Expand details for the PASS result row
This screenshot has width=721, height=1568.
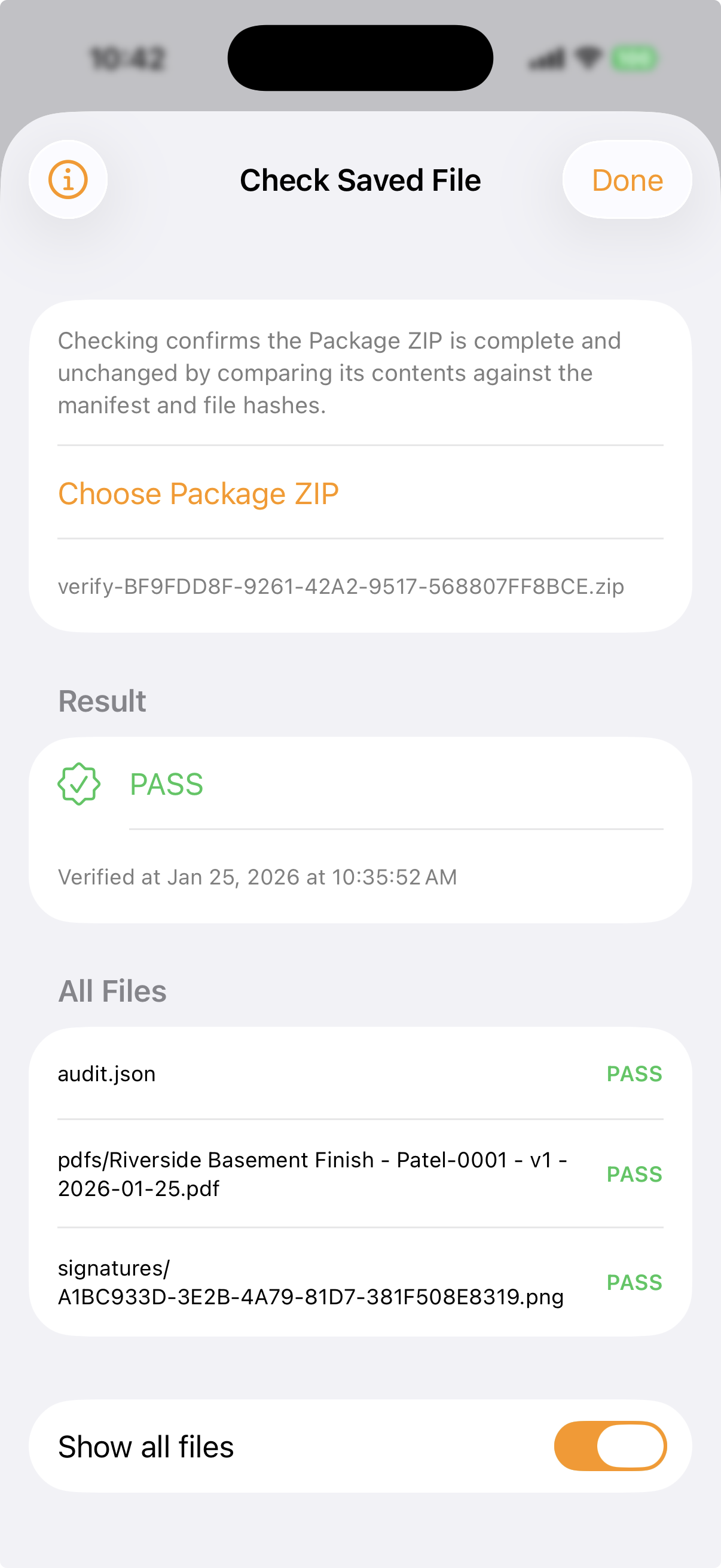(x=360, y=784)
